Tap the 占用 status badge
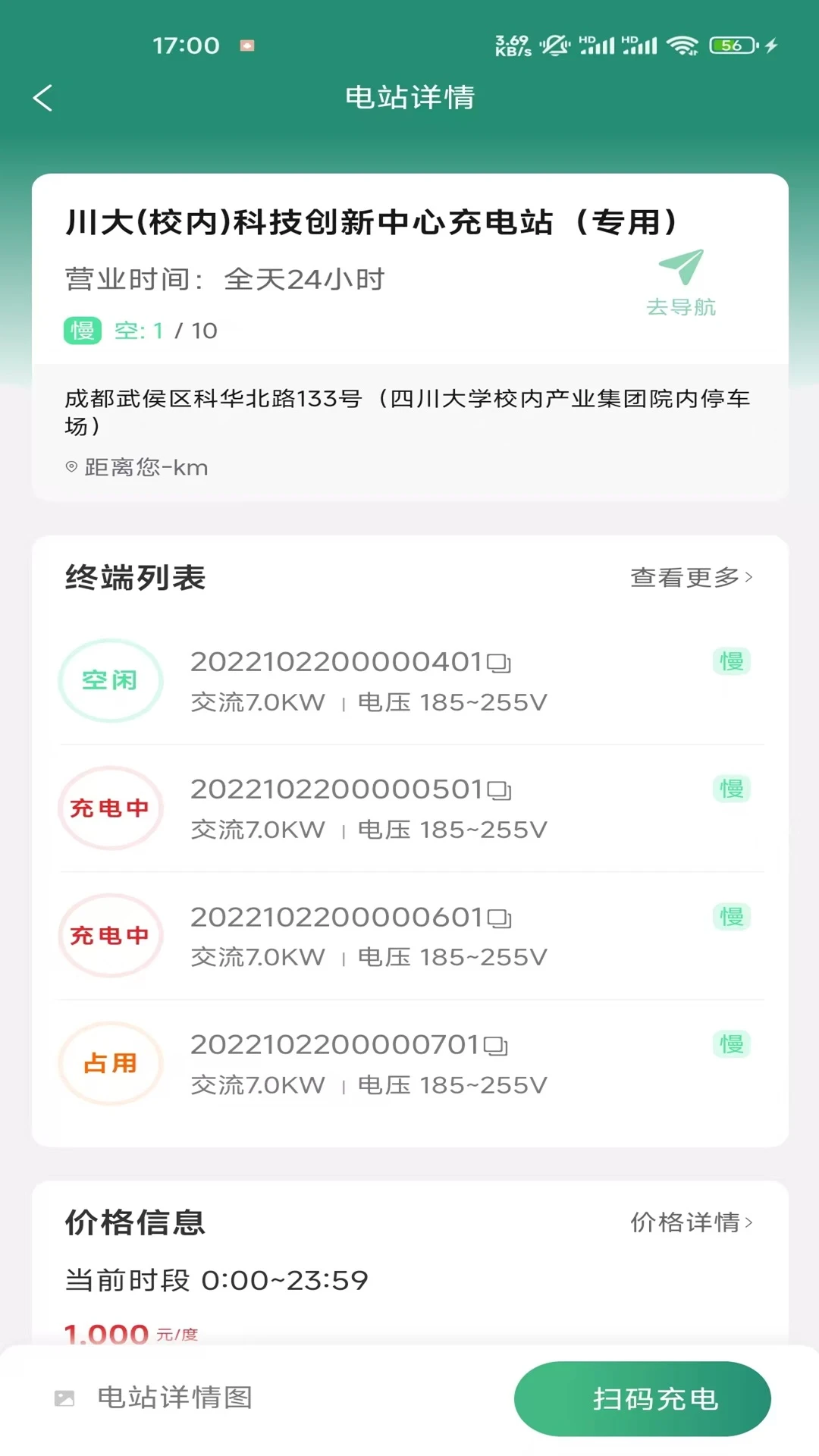 [x=110, y=1062]
